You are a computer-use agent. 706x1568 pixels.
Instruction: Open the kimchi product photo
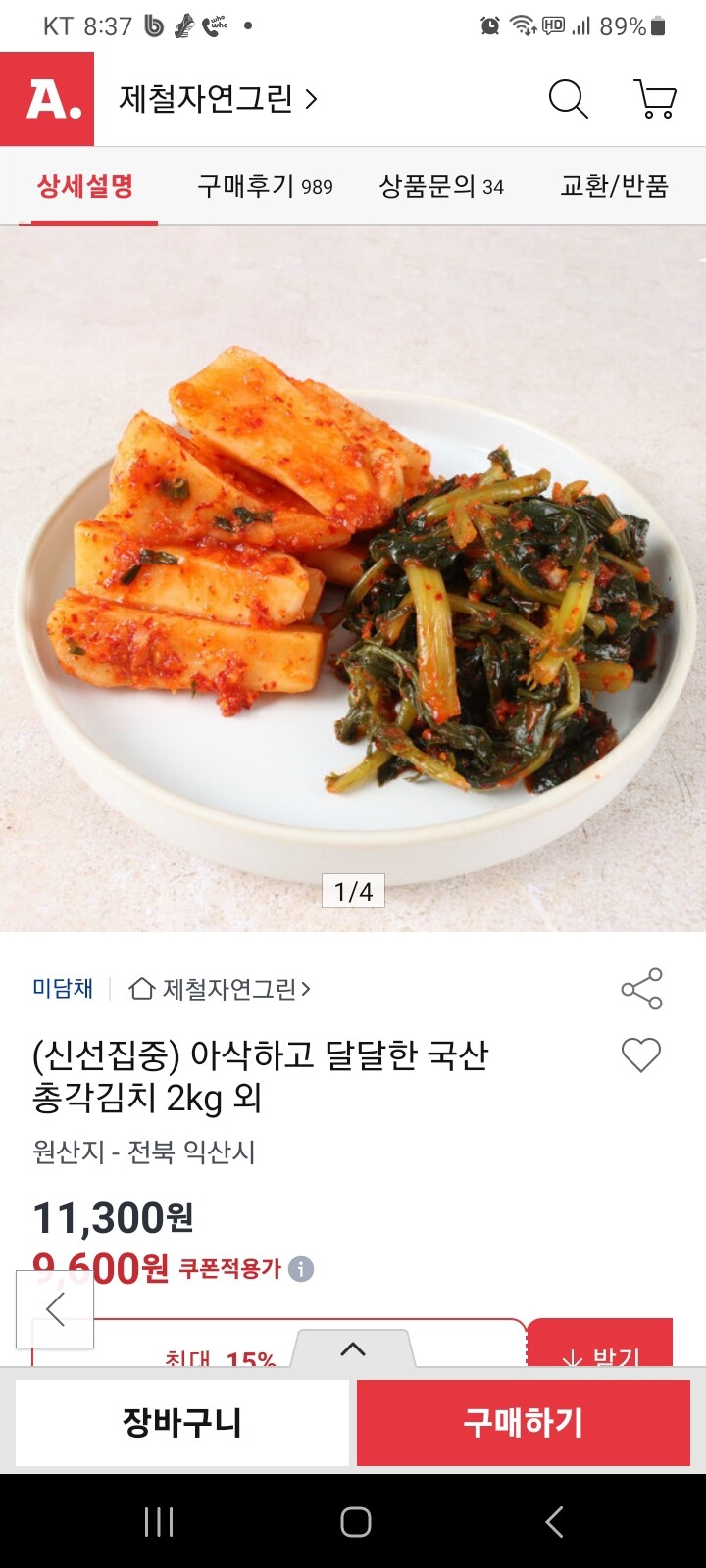pos(353,578)
